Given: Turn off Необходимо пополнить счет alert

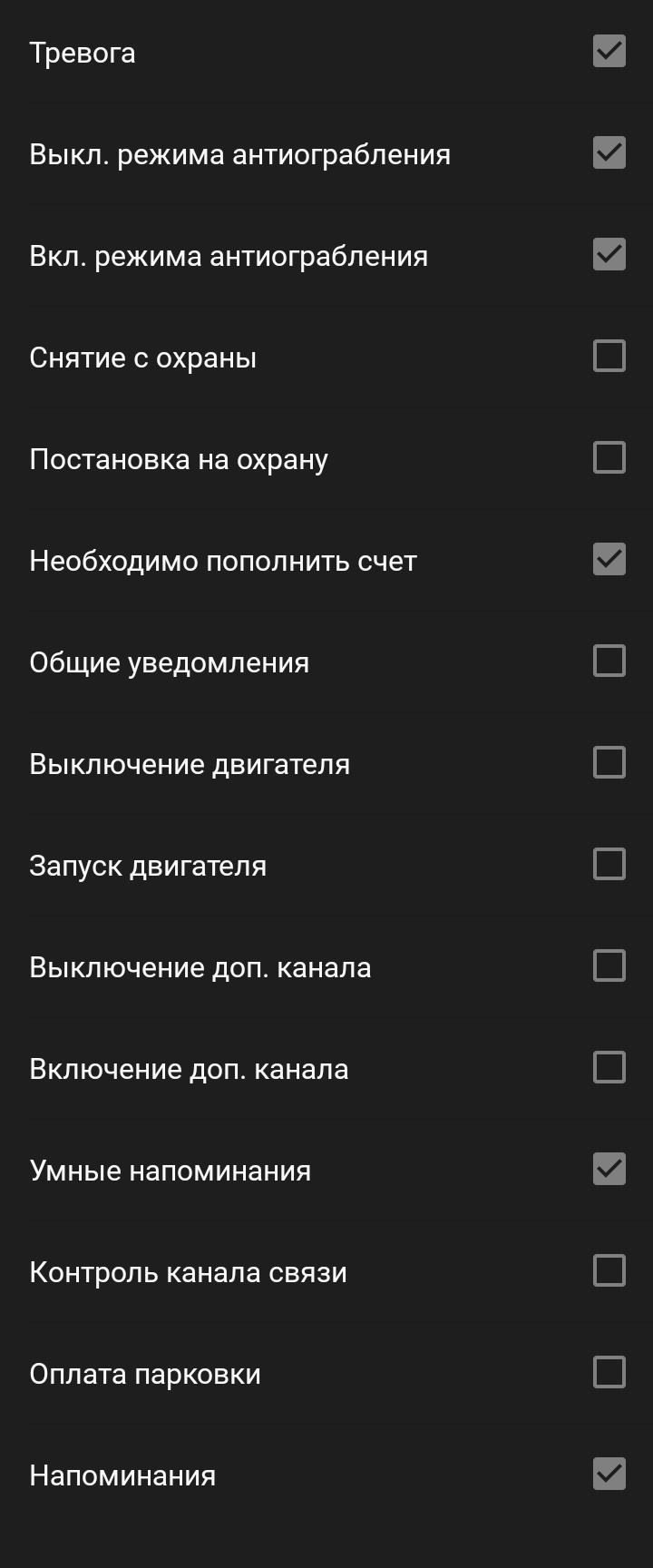Looking at the screenshot, I should pyautogui.click(x=609, y=560).
